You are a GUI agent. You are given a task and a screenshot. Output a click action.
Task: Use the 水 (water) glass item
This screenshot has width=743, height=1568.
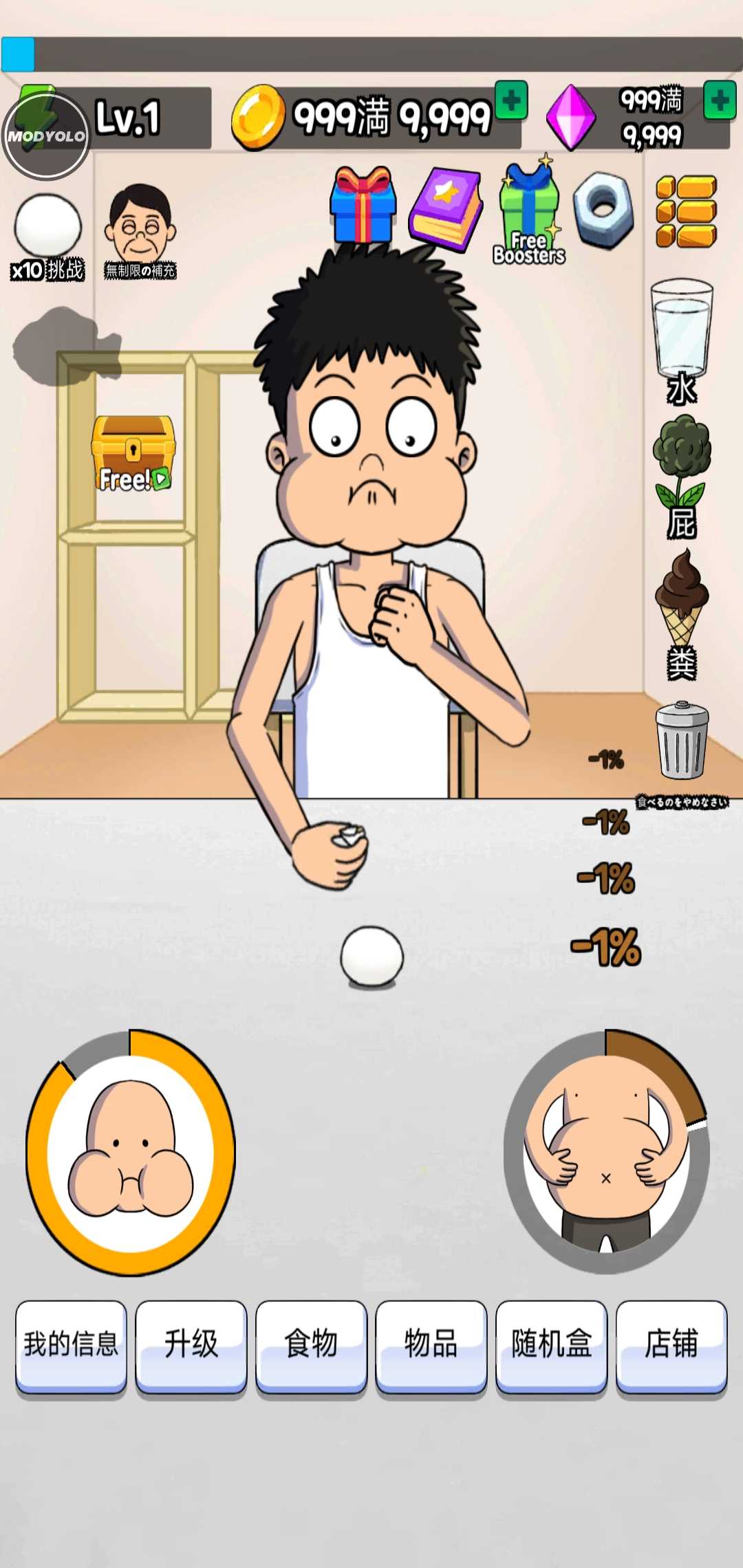click(681, 338)
